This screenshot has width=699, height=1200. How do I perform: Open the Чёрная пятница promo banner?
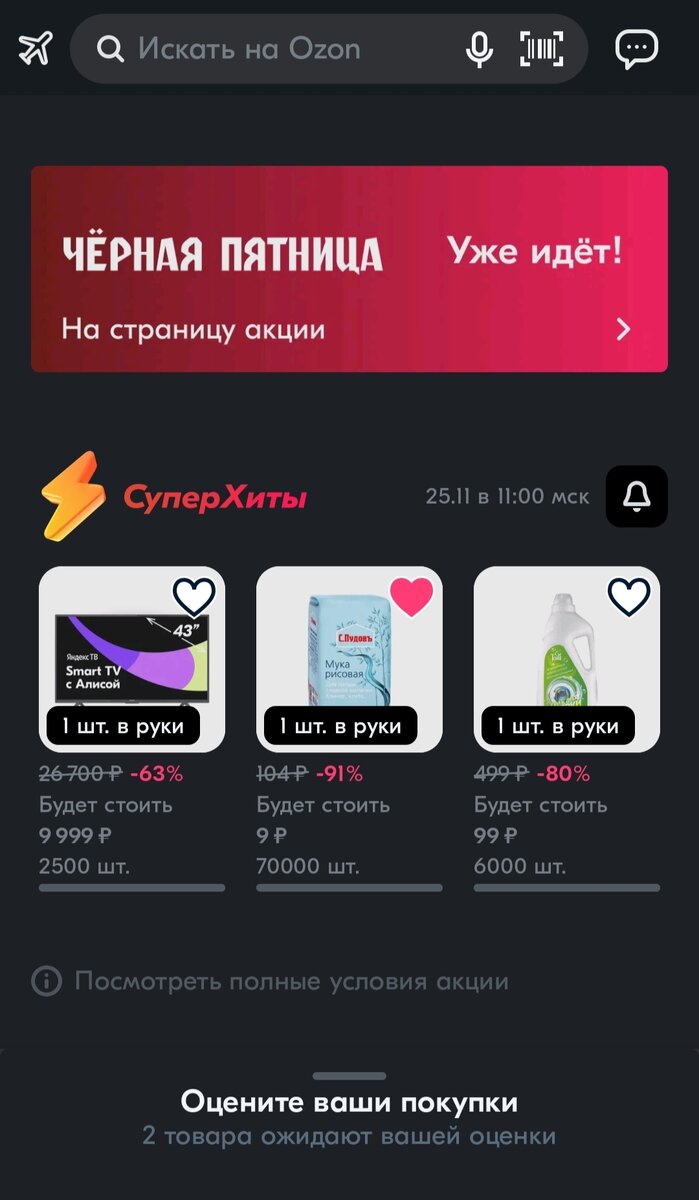click(349, 269)
